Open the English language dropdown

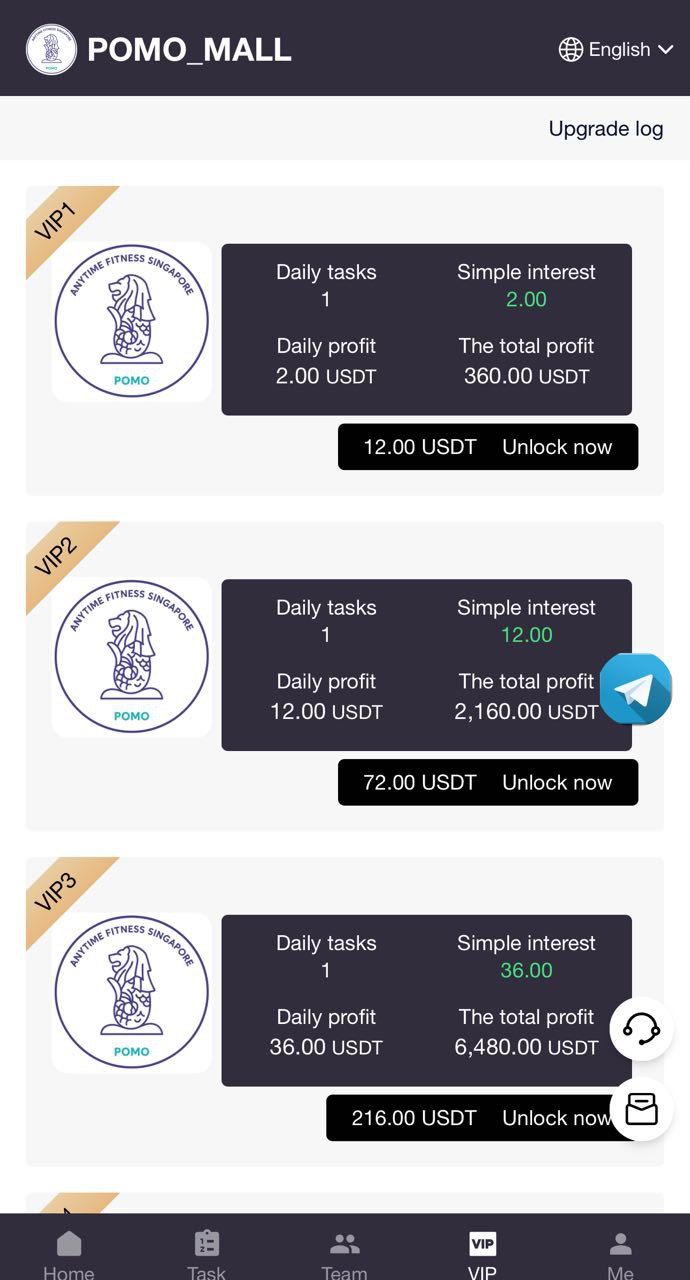coord(616,49)
